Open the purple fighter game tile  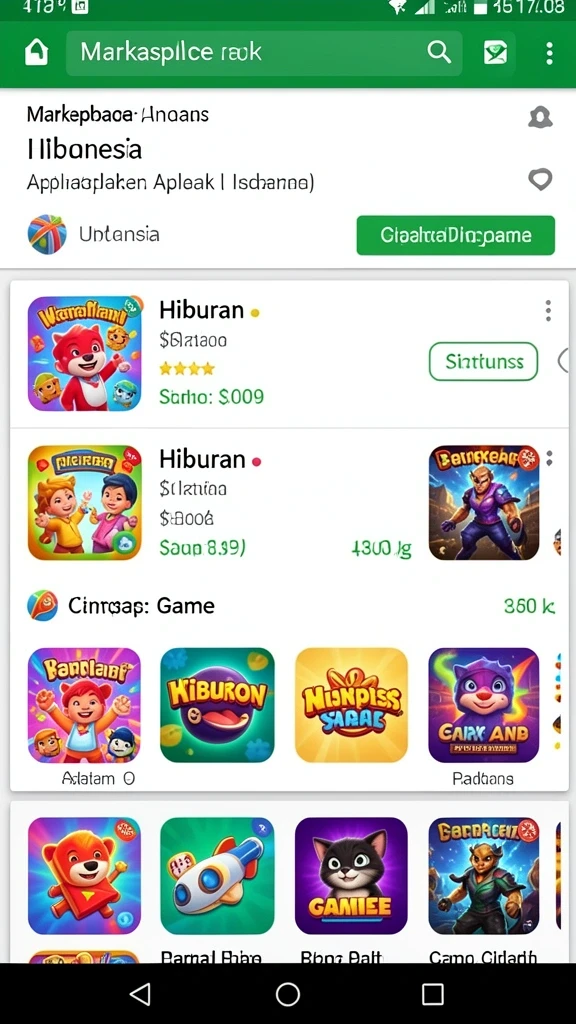point(484,502)
